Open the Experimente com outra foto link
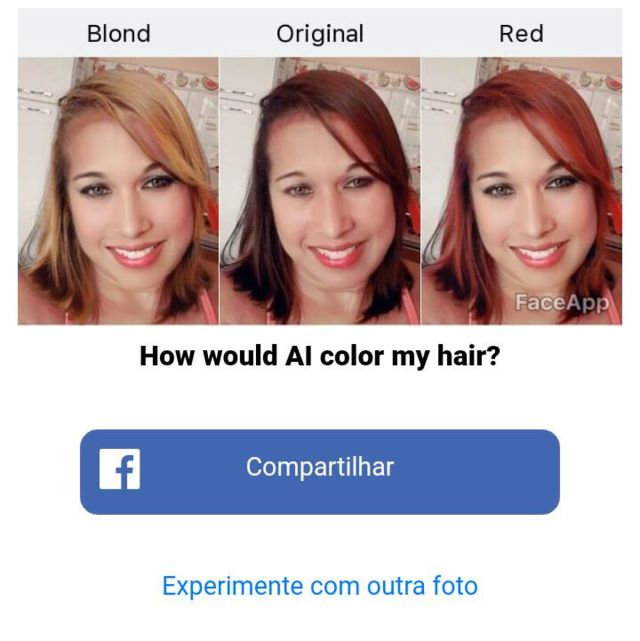The width and height of the screenshot is (640, 641). 320,585
